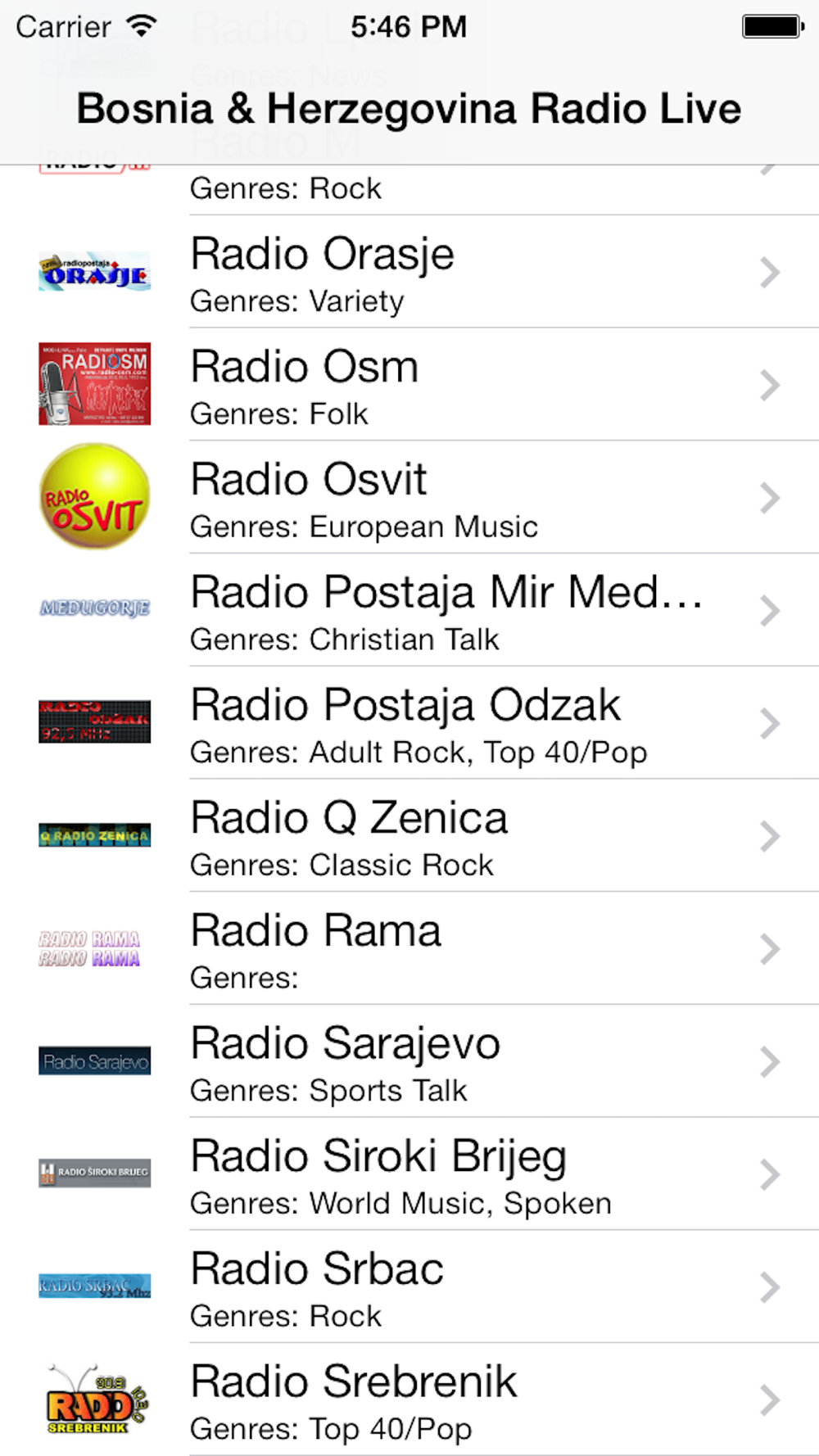Select Radio Osm folk station

tap(409, 386)
